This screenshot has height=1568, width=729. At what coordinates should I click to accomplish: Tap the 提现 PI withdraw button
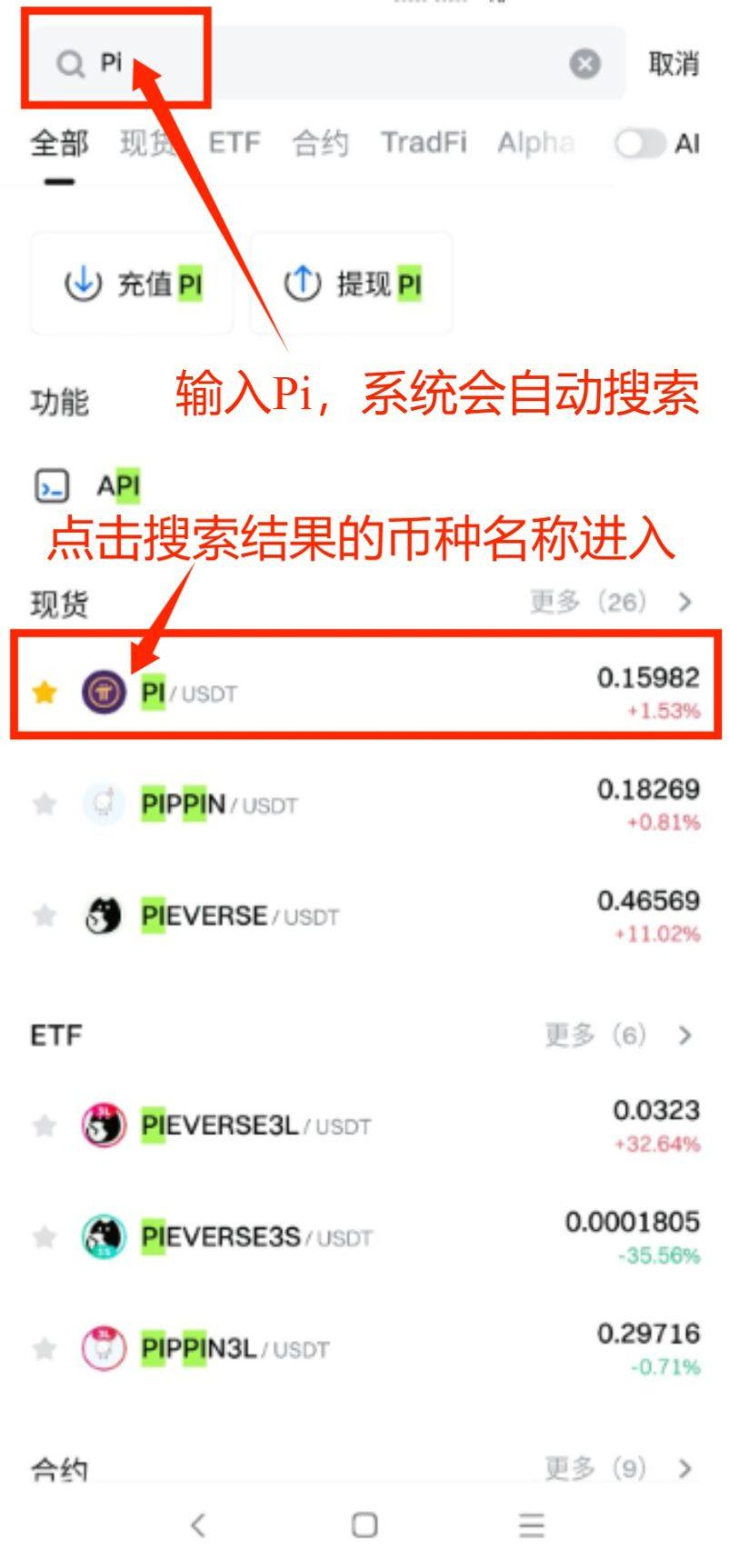coord(352,284)
